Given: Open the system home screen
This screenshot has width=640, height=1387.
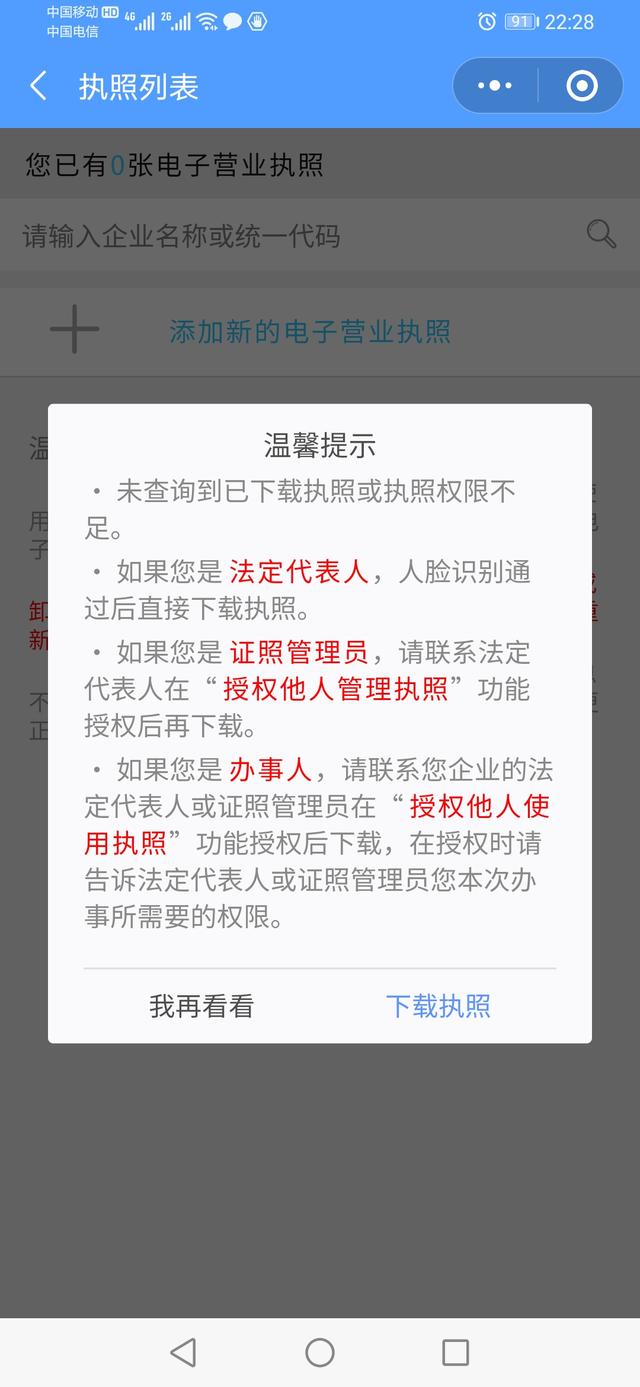Looking at the screenshot, I should [x=320, y=1353].
